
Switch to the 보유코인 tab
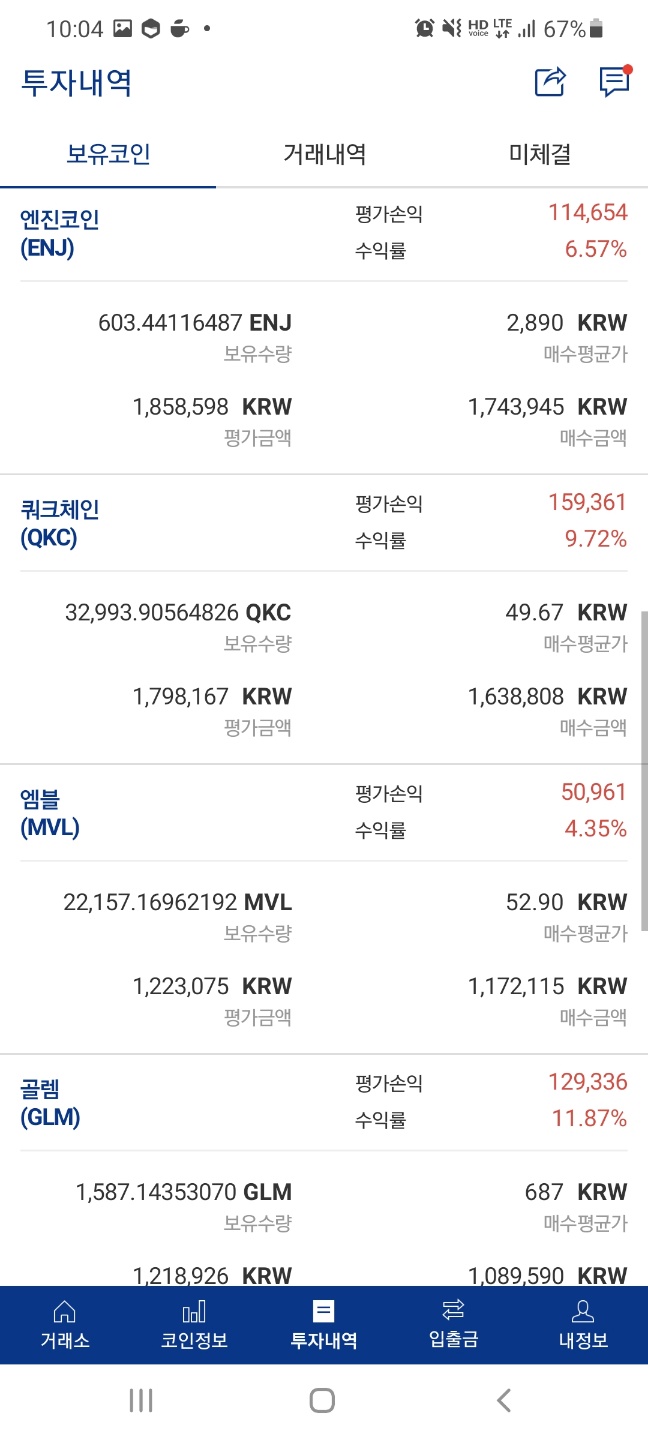click(x=108, y=155)
